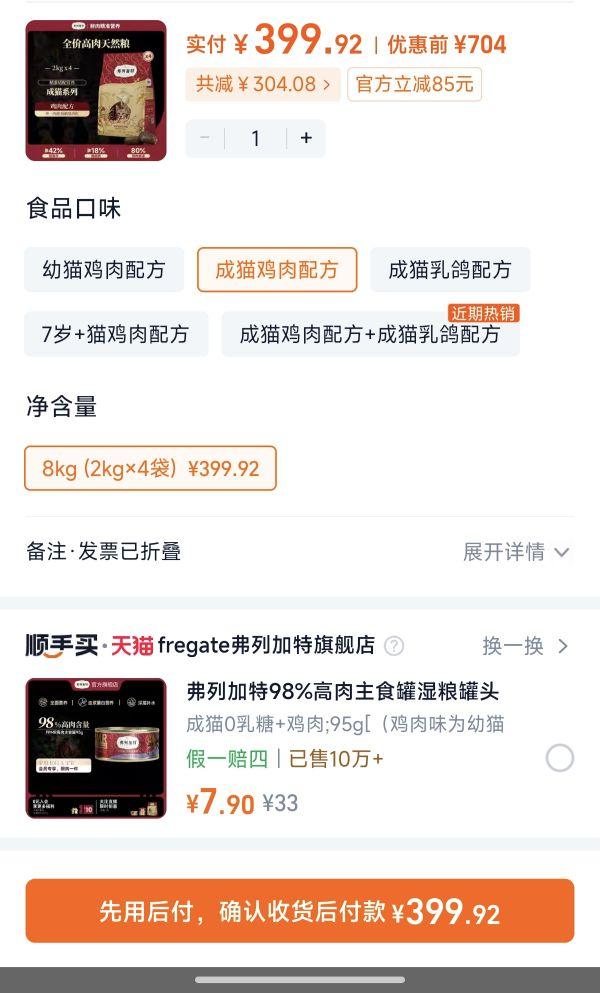Image resolution: width=600 pixels, height=993 pixels.
Task: Select the 8kg (2kg×4袋) net content
Action: 150,468
